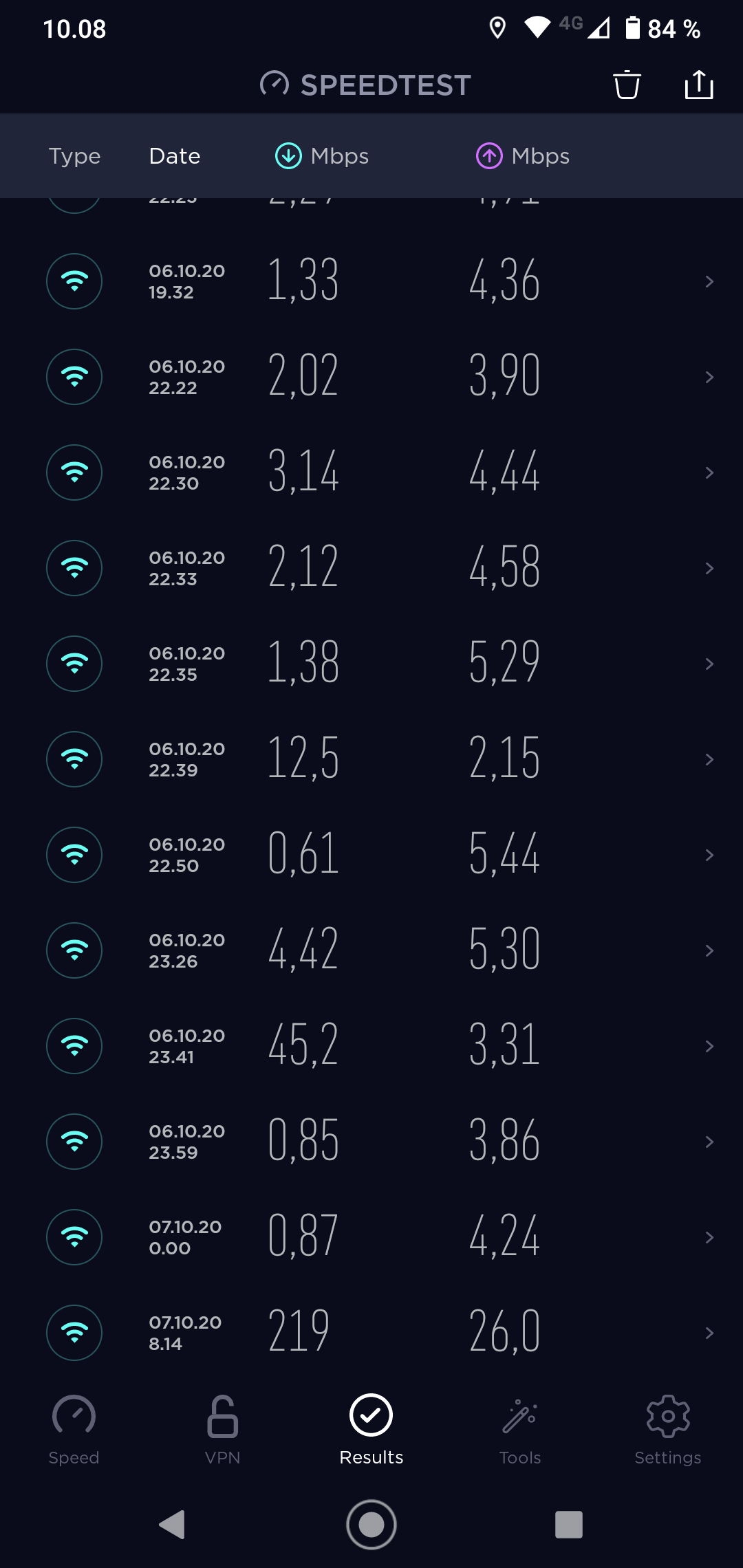Open the 06.10.20 19.32 test result
Image resolution: width=743 pixels, height=1568 pixels.
371,281
